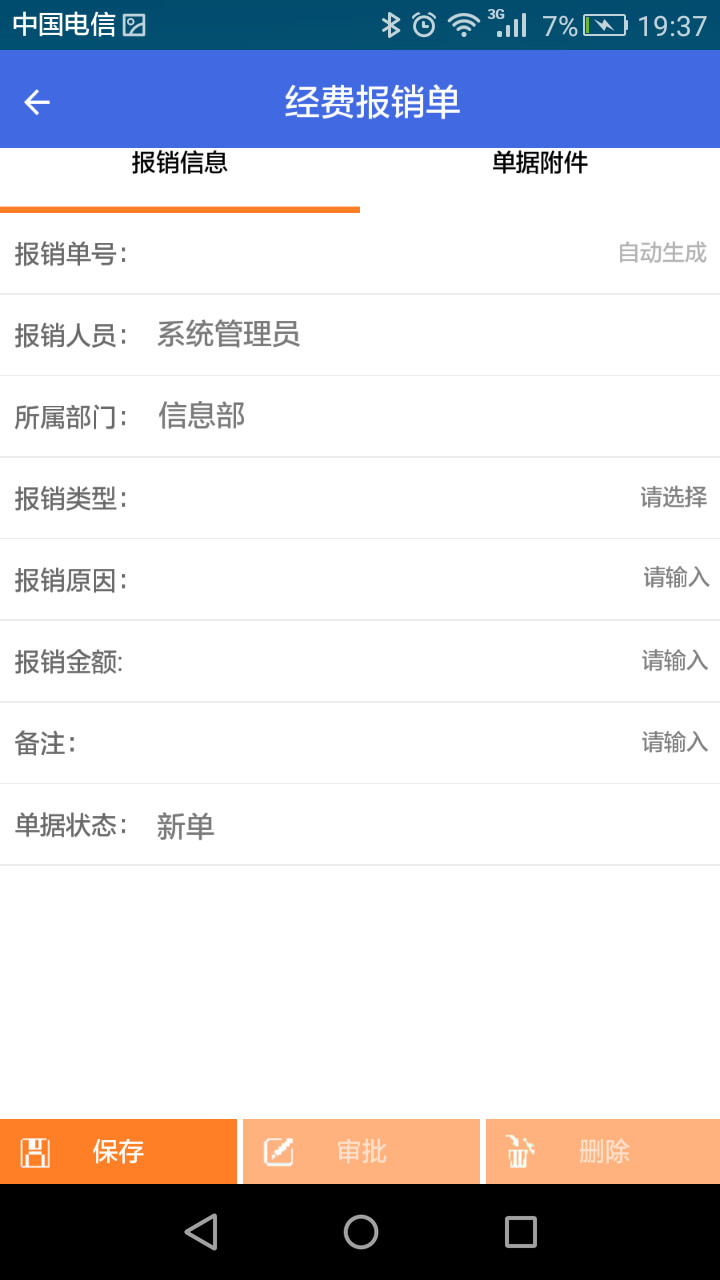Open recent apps from navigation bar
The width and height of the screenshot is (720, 1280).
[520, 1232]
